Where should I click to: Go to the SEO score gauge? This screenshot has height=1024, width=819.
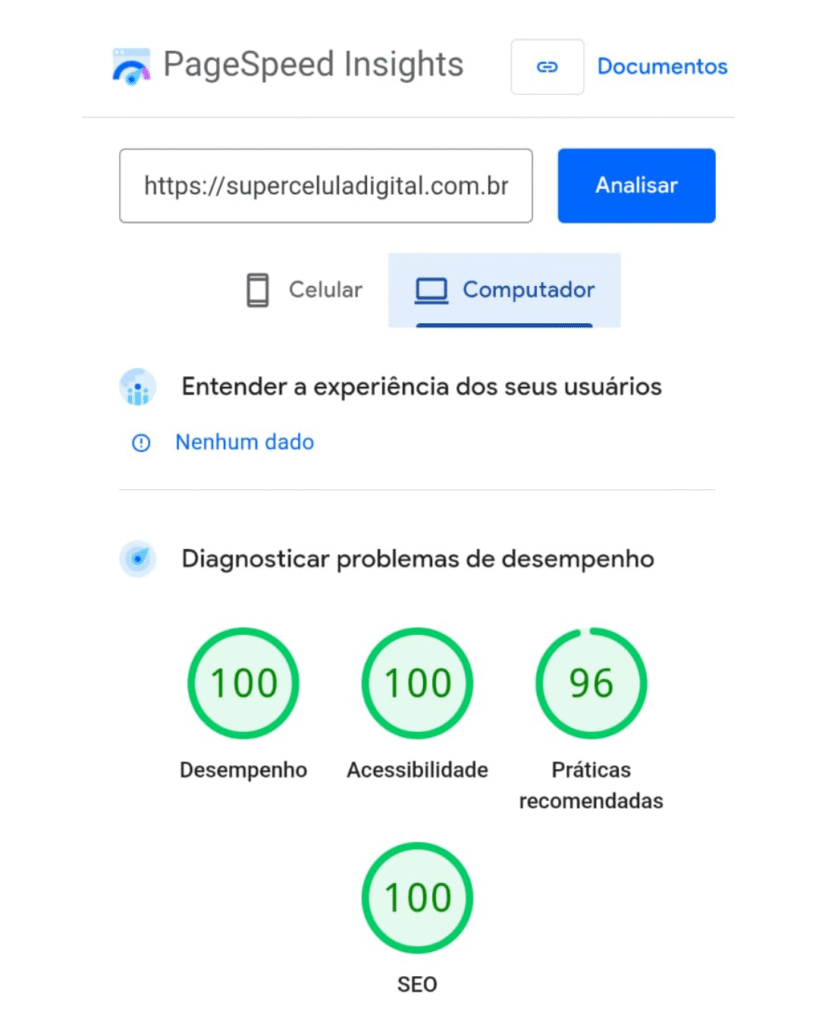click(x=417, y=898)
